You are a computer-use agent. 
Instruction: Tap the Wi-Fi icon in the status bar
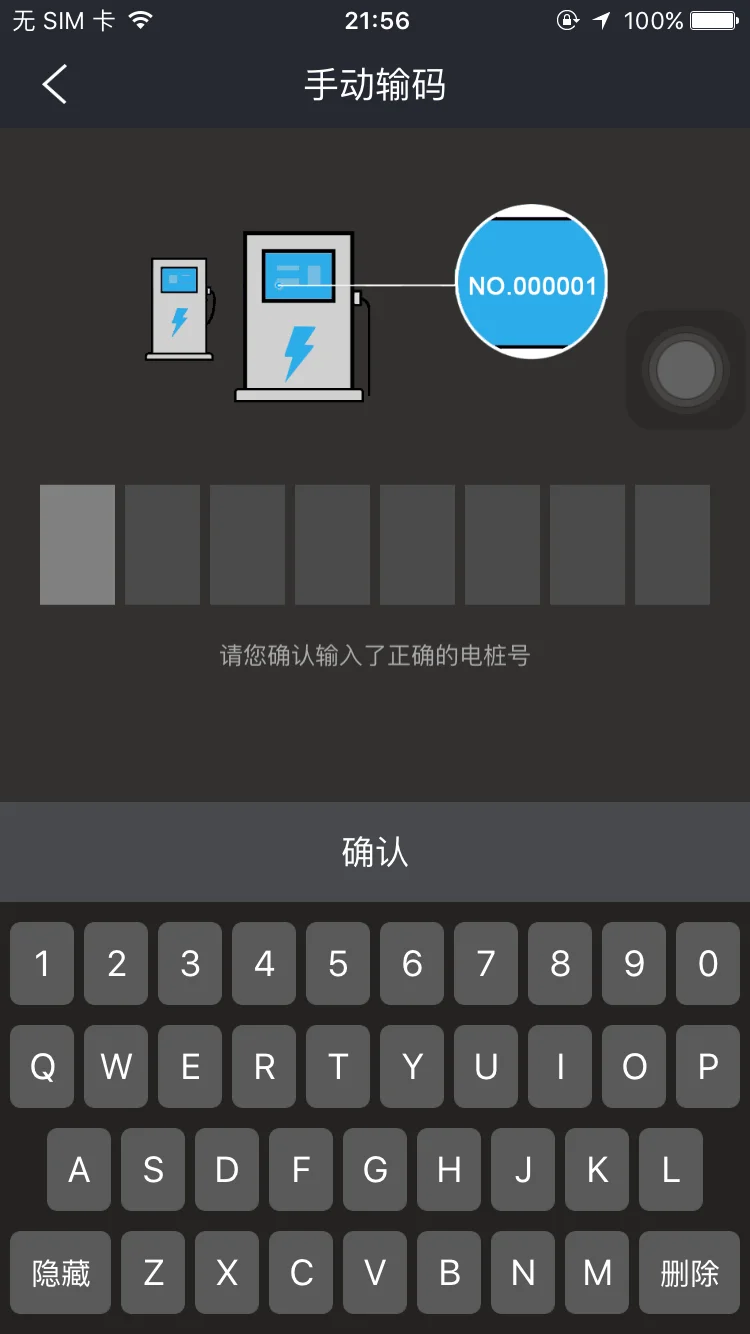140,18
